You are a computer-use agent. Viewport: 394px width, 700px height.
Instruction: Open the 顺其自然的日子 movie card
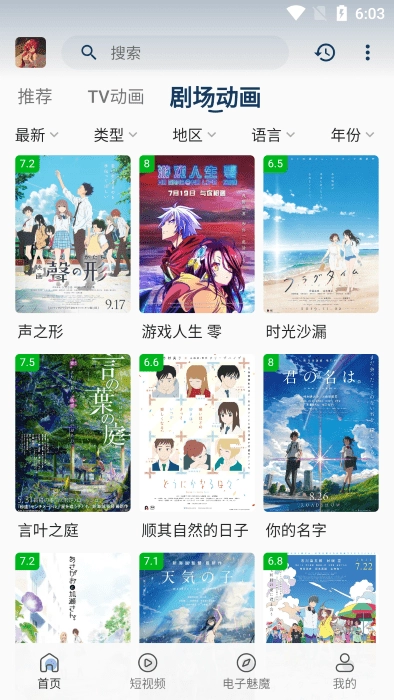coord(197,446)
